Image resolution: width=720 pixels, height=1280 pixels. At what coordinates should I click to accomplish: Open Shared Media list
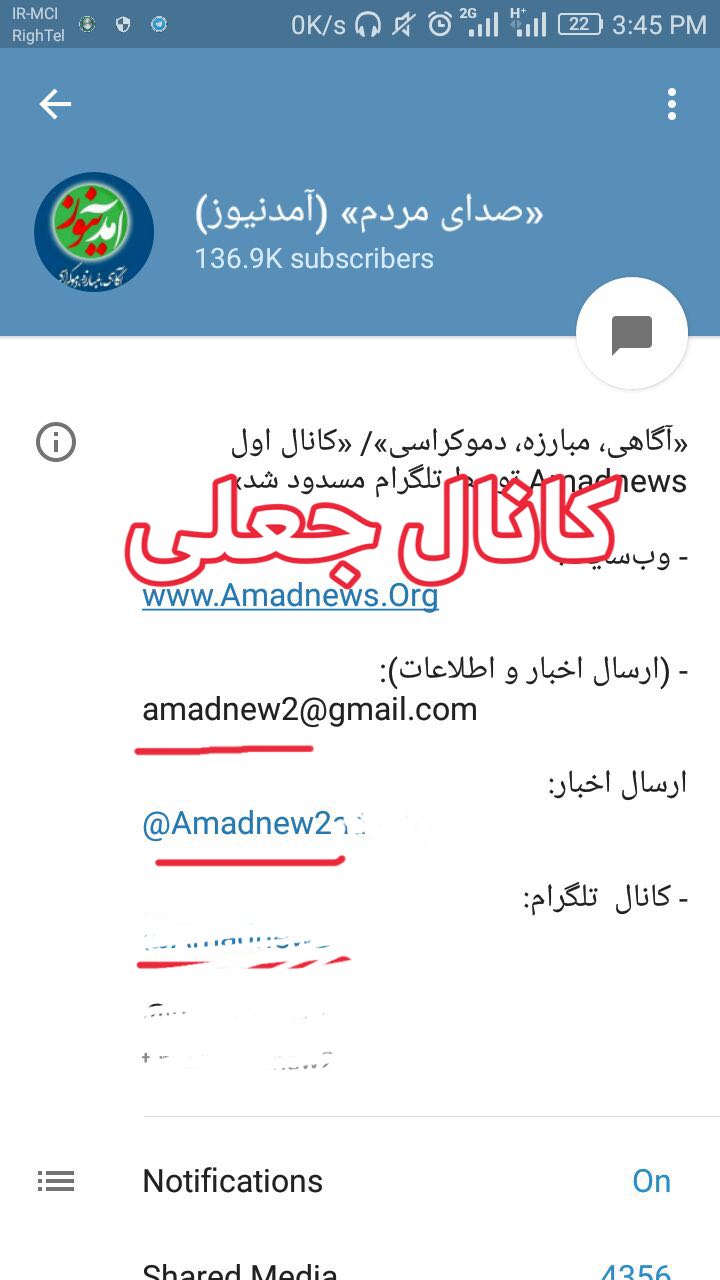pyautogui.click(x=360, y=1268)
